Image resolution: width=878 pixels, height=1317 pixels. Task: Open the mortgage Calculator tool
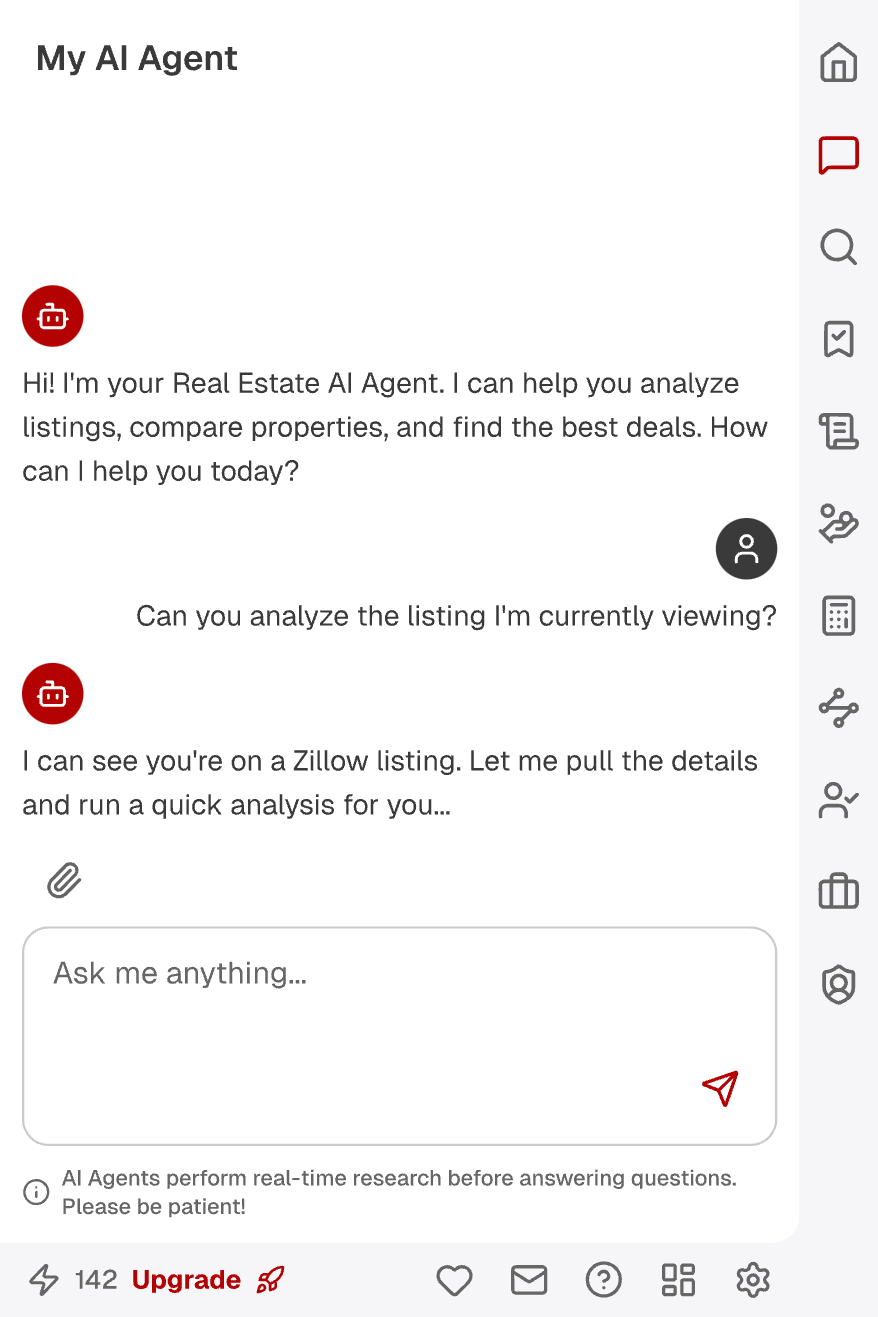pos(837,616)
